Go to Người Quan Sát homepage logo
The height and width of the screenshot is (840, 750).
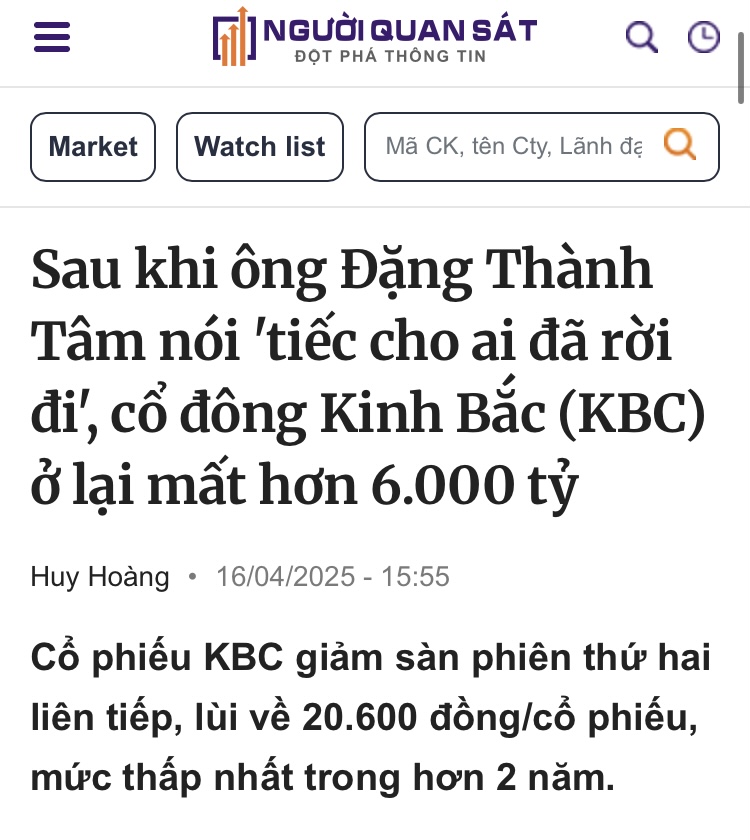[374, 38]
